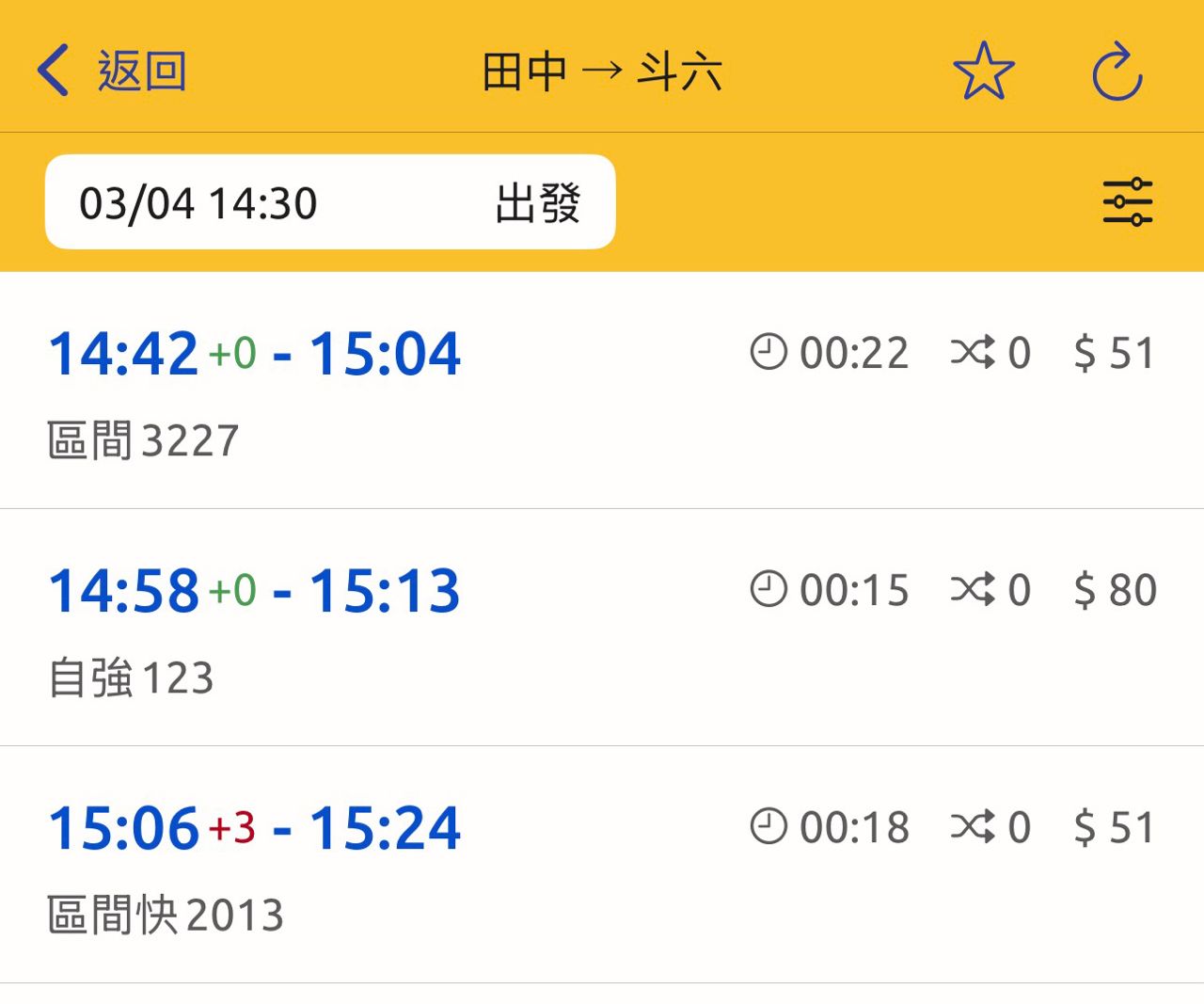Change the 03/04 14:30 departure time

coord(329,202)
